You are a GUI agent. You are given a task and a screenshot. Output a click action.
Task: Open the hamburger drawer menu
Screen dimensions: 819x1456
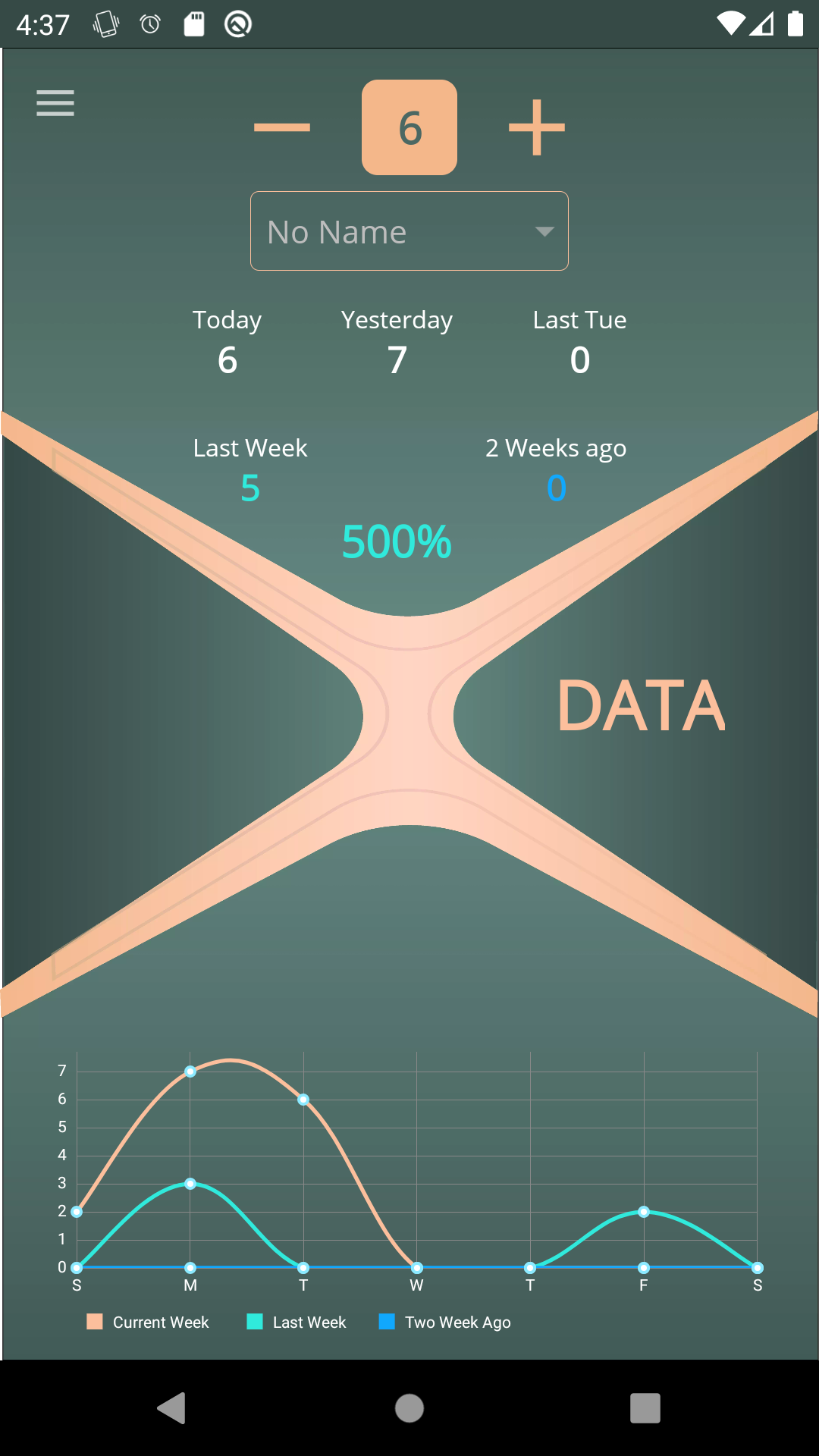(x=55, y=103)
